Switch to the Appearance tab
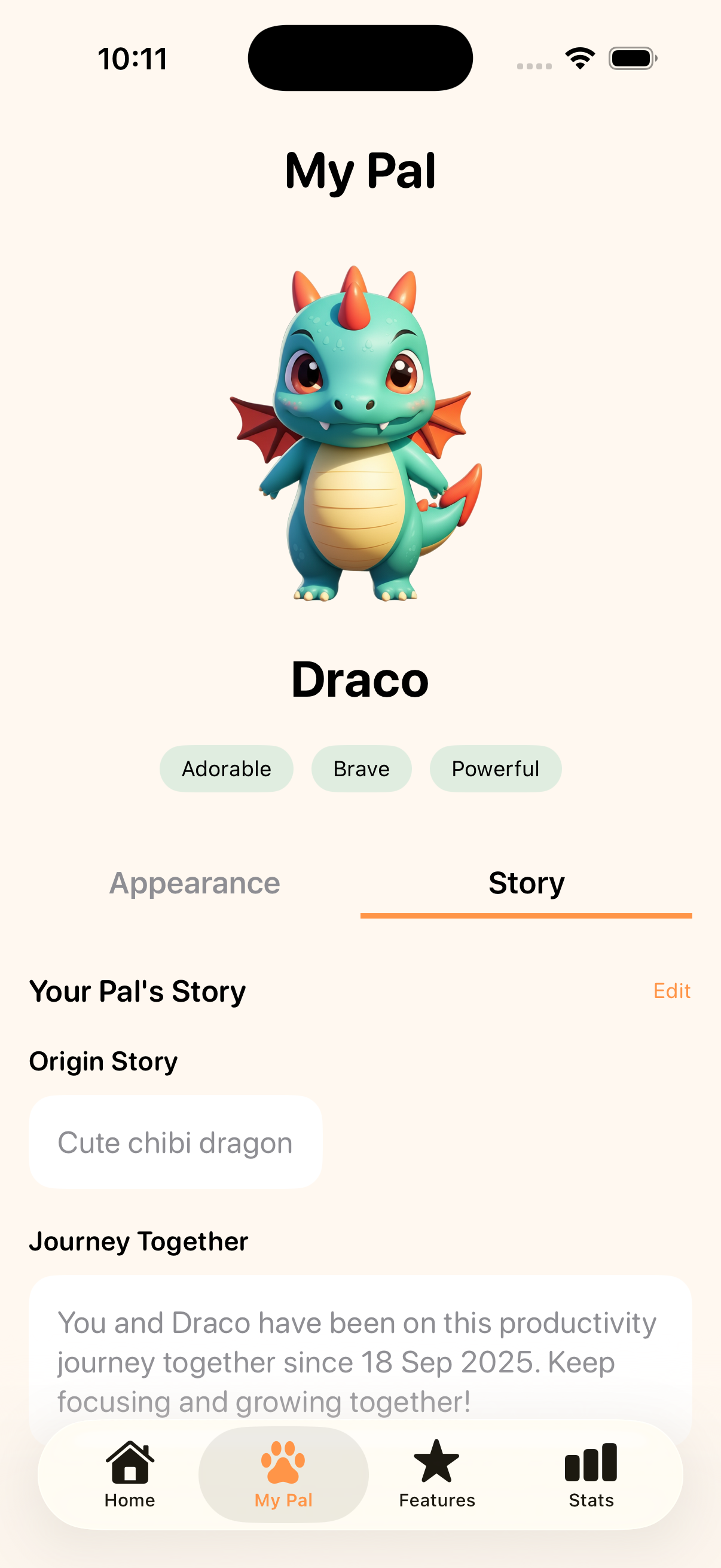Image resolution: width=721 pixels, height=1568 pixels. 195,883
